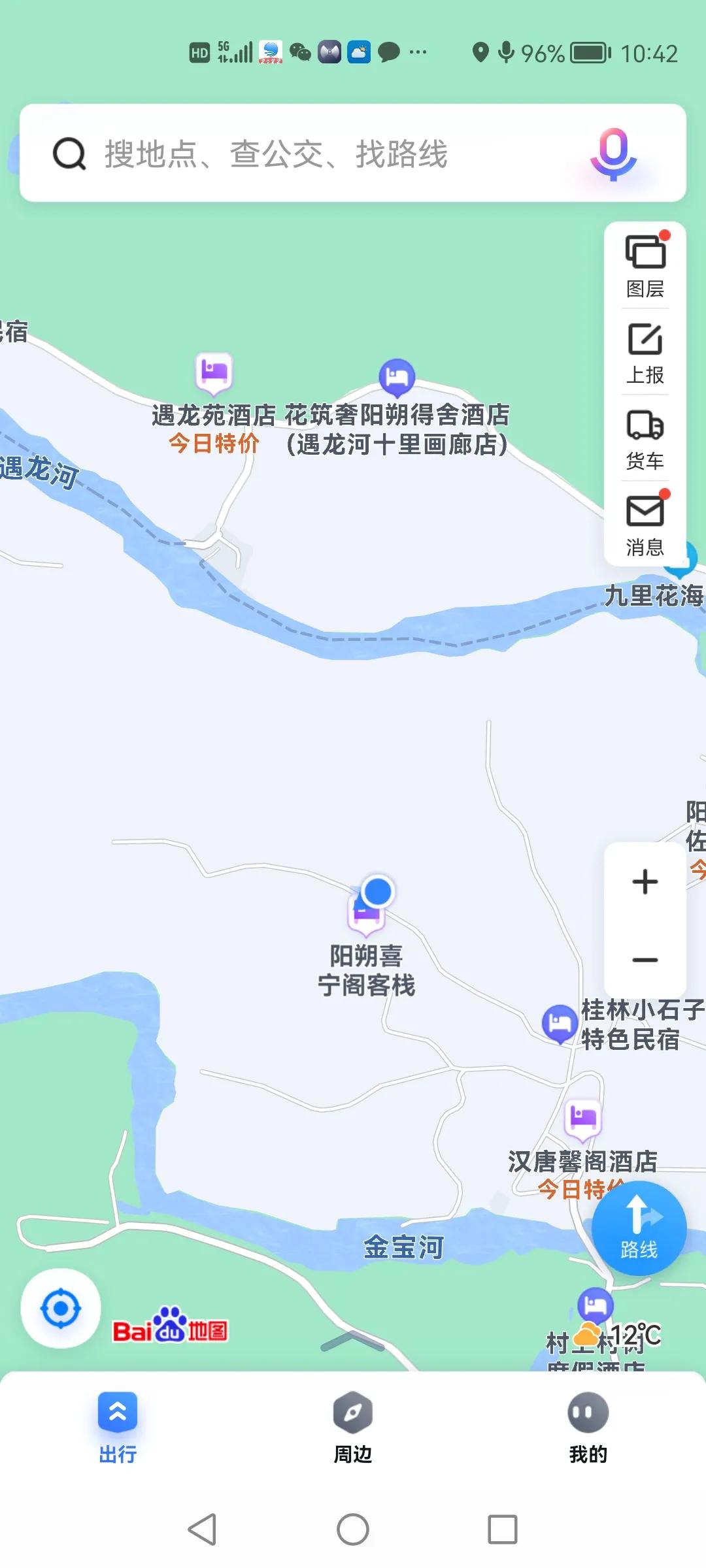Screen dimensions: 706x1568
Task: Start voice search with the microphone
Action: pyautogui.click(x=613, y=154)
